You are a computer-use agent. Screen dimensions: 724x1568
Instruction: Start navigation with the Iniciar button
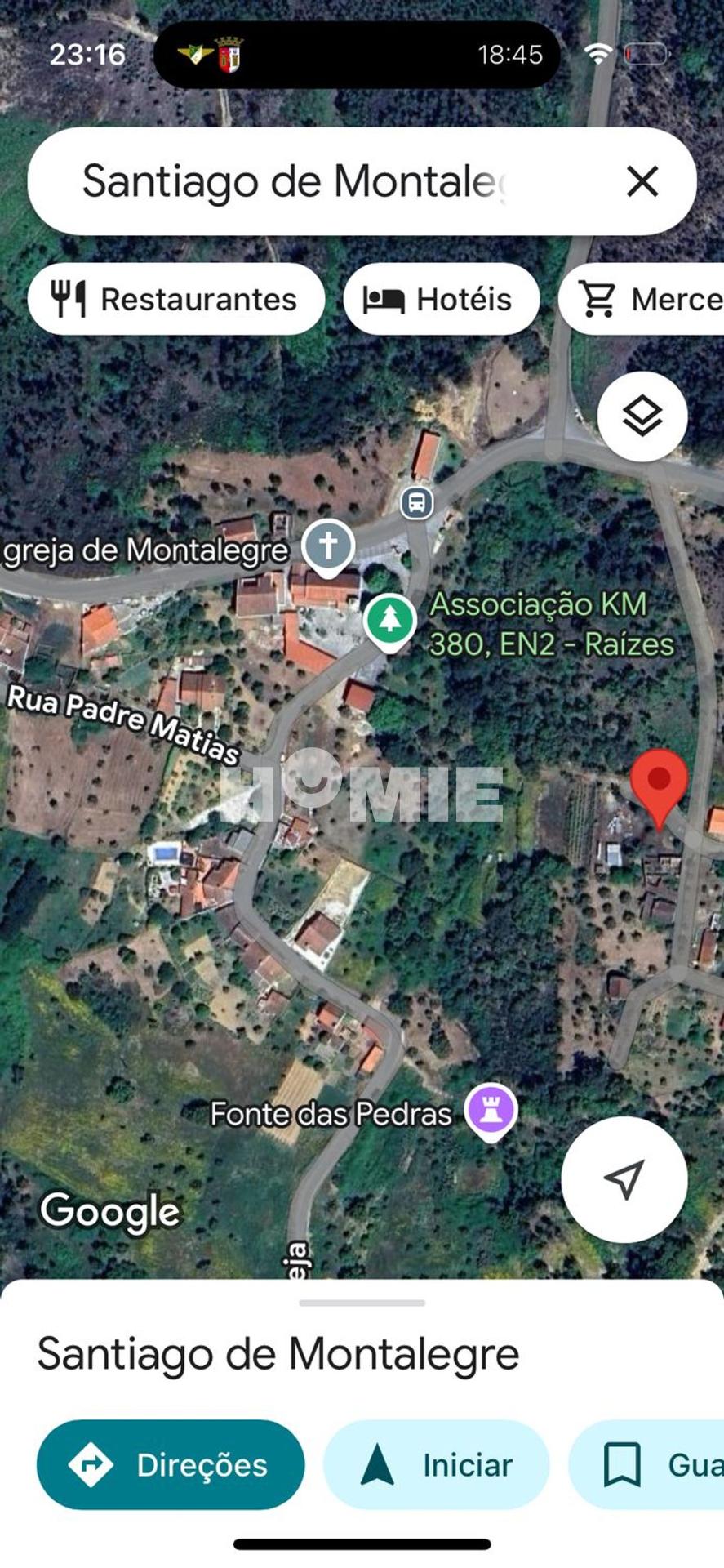(436, 1464)
